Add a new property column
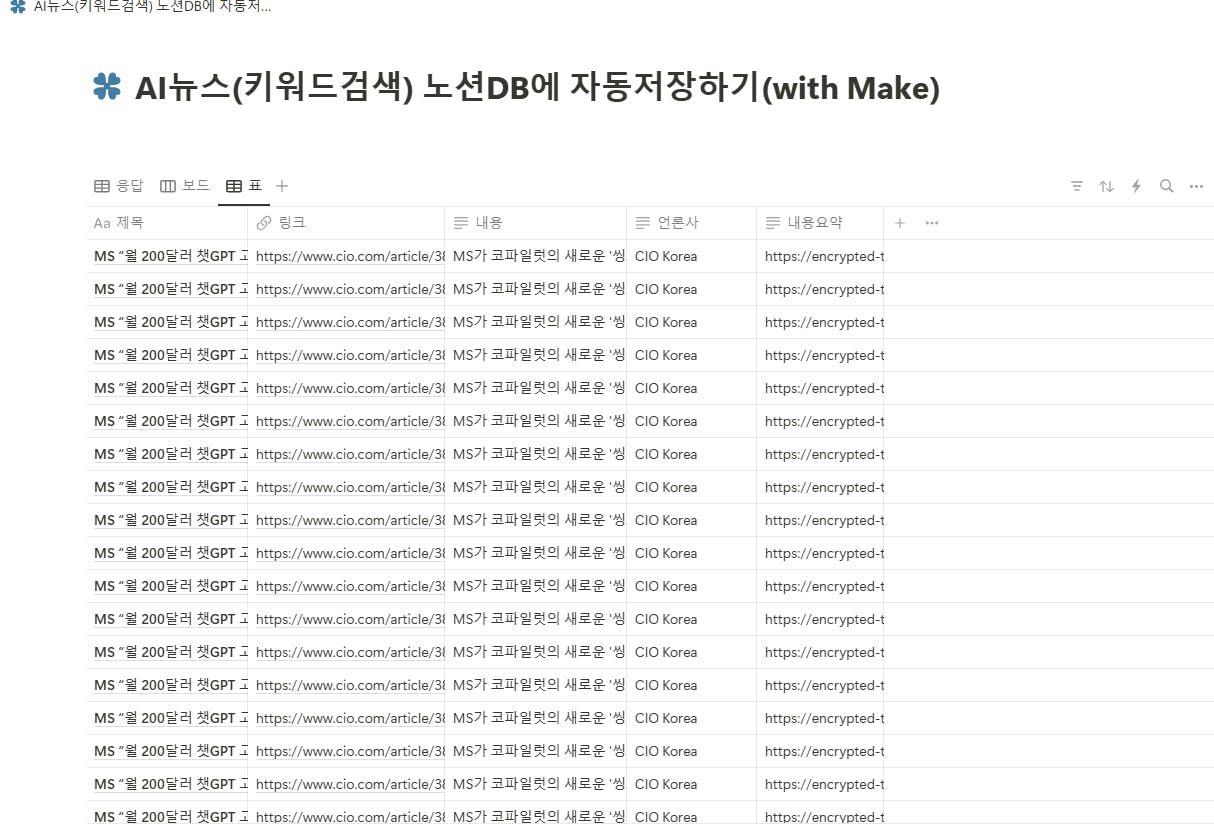 [x=900, y=223]
